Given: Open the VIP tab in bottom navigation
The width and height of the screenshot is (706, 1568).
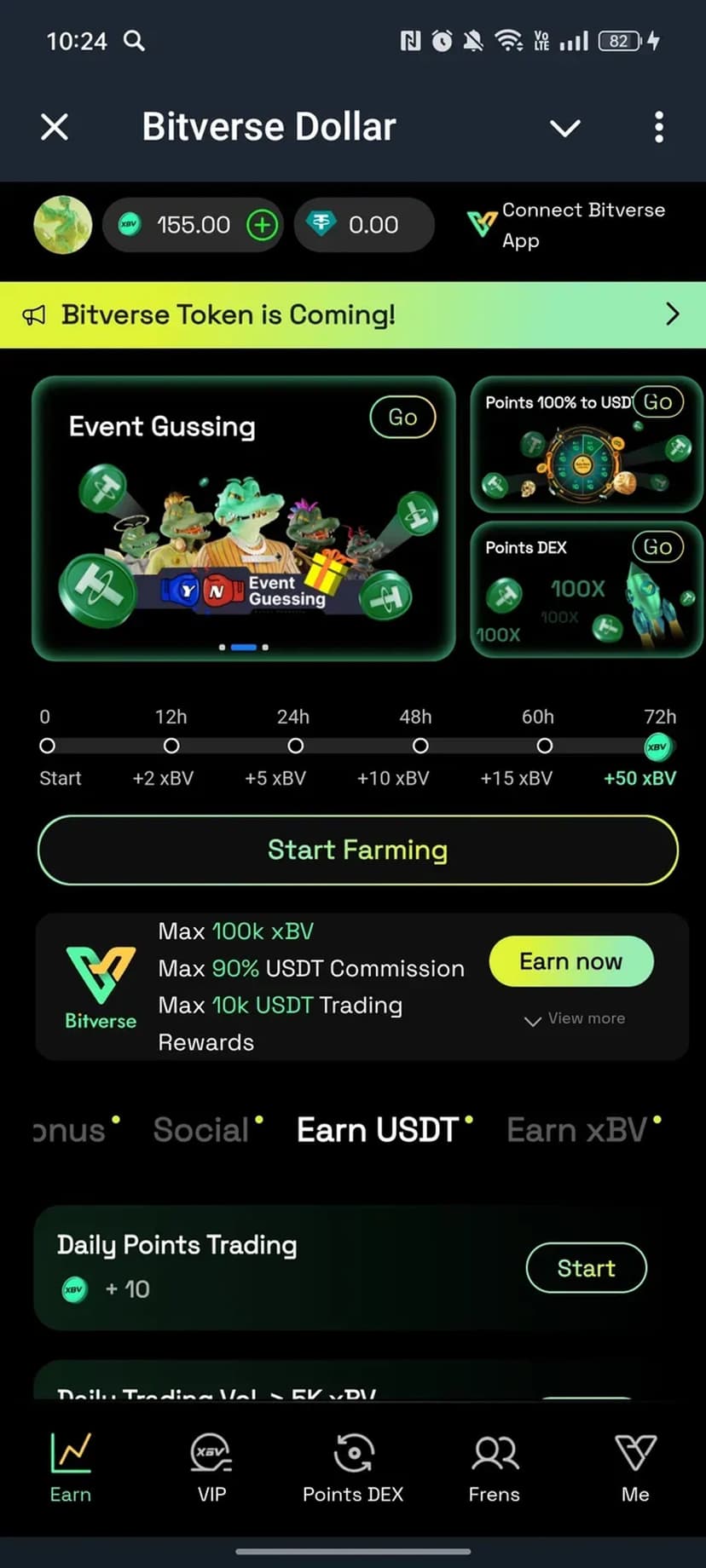Looking at the screenshot, I should click(211, 1467).
